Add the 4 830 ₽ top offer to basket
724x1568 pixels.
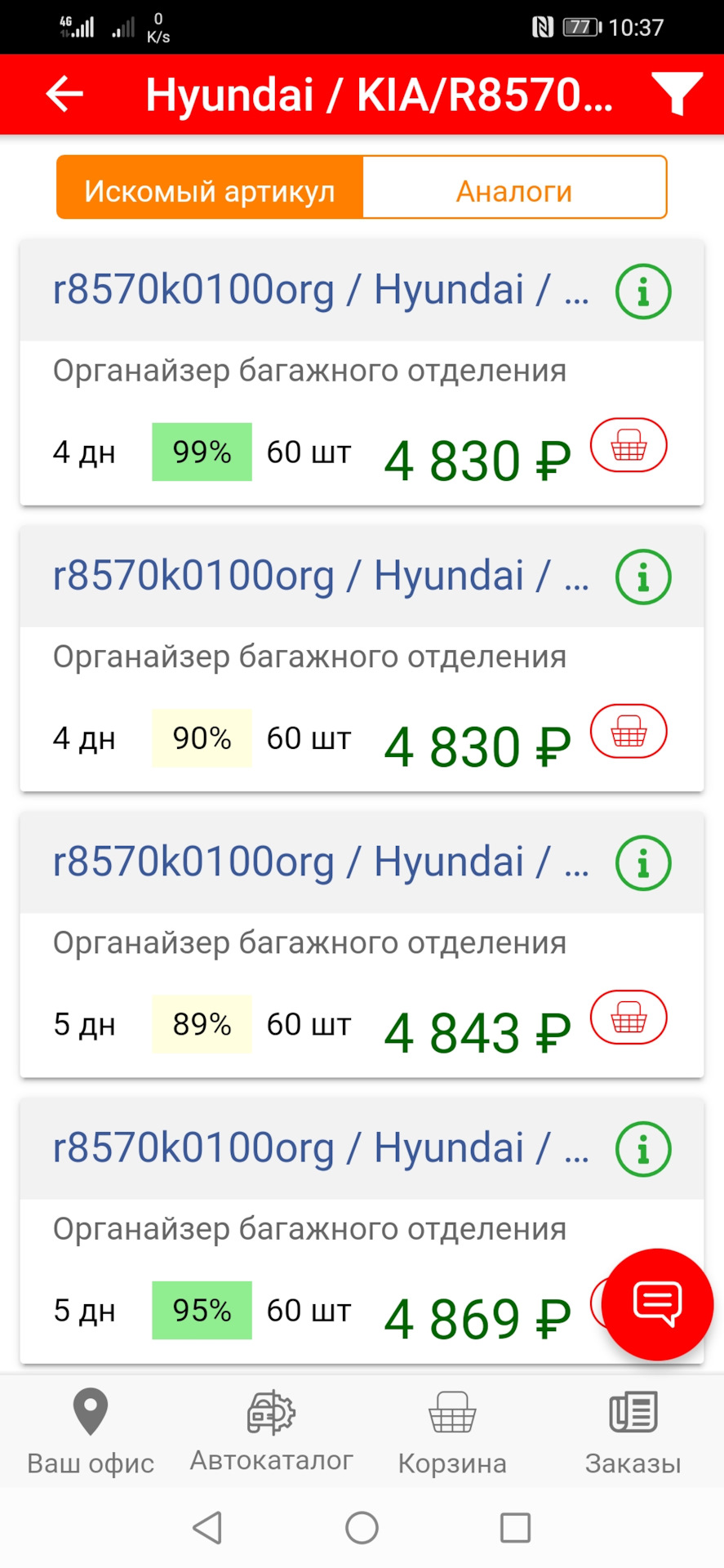628,445
